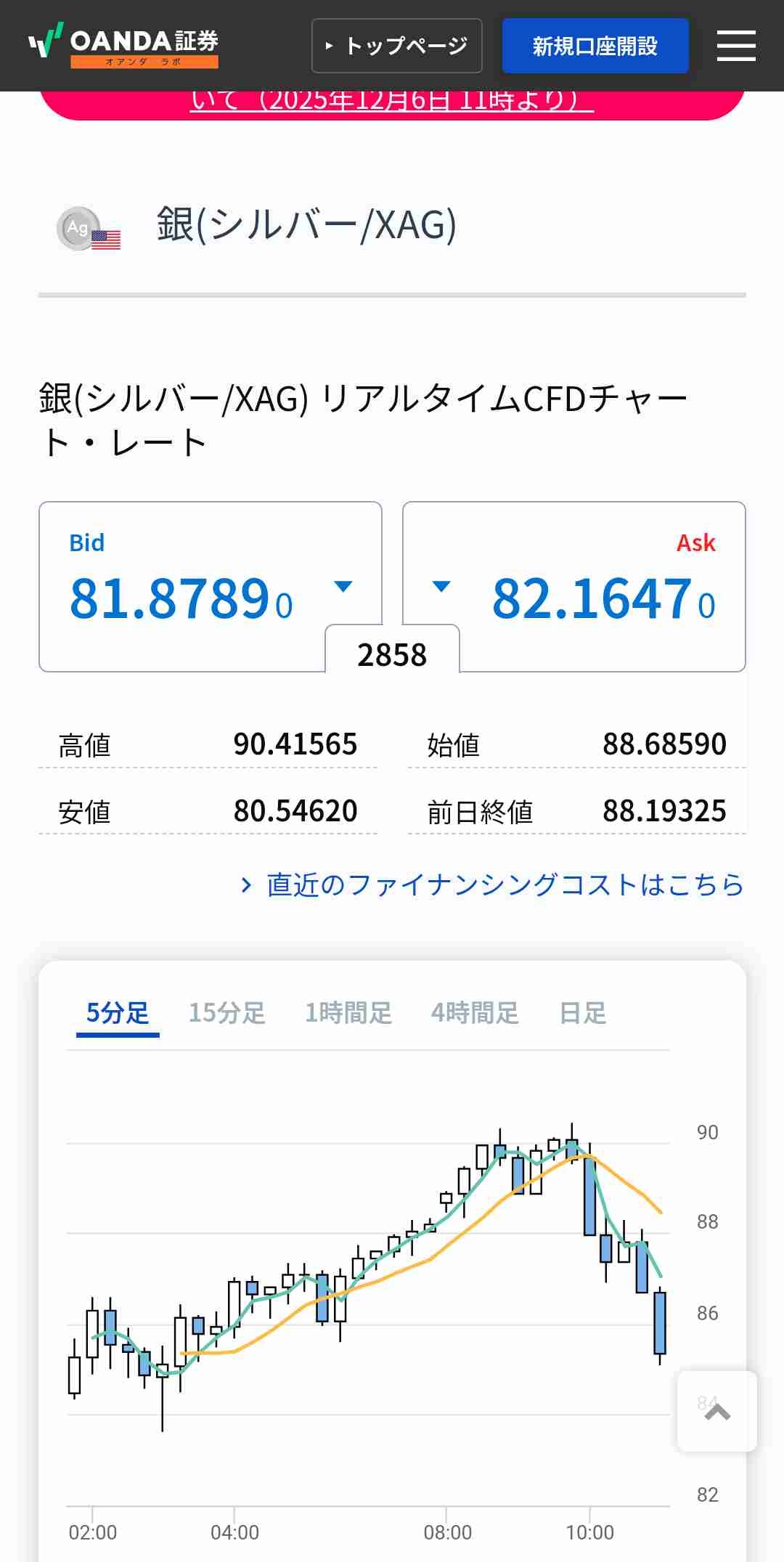Switch to the 日足 chart tab
Image resolution: width=784 pixels, height=1562 pixels.
click(582, 1012)
